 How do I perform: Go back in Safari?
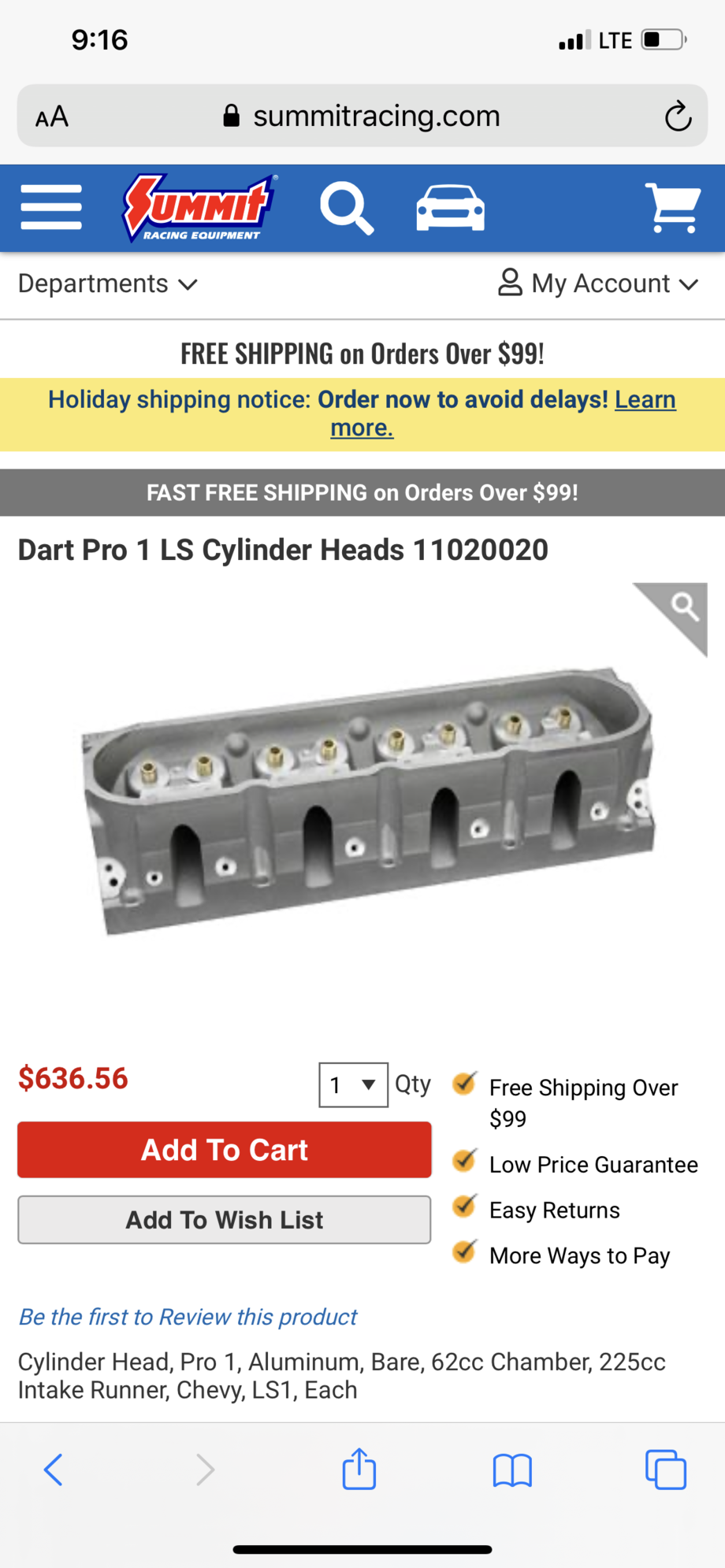pyautogui.click(x=53, y=1470)
